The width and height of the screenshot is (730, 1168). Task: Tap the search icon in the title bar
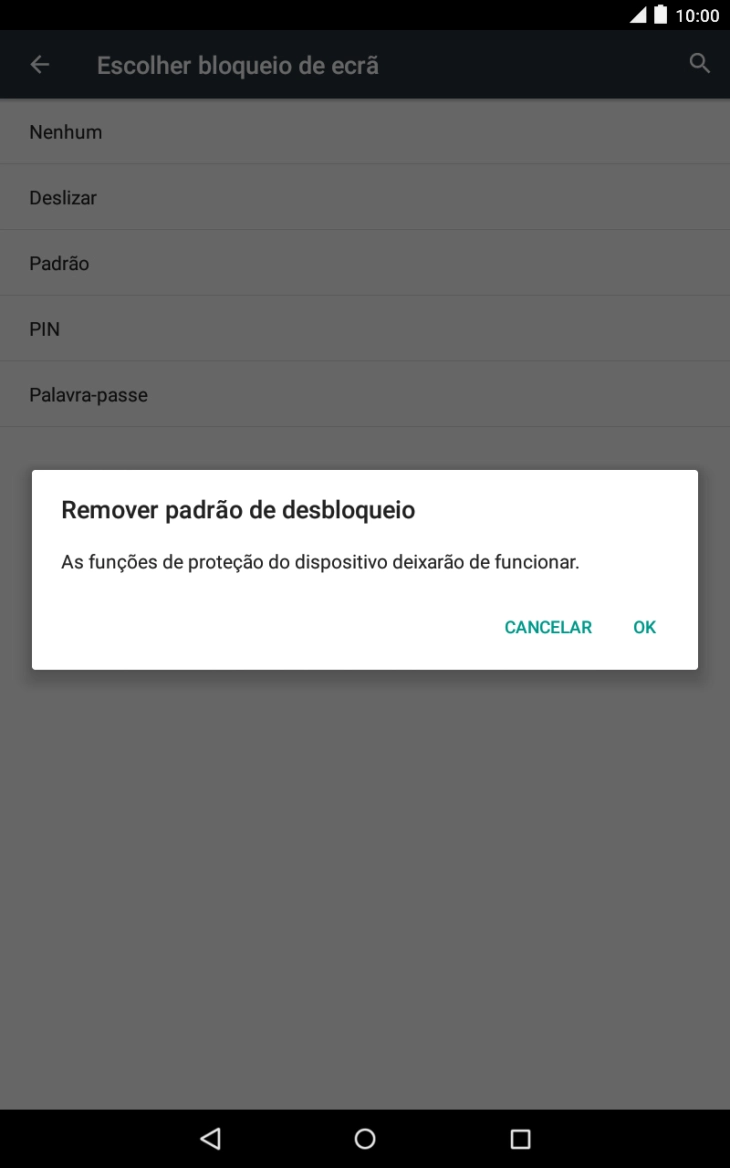point(700,63)
